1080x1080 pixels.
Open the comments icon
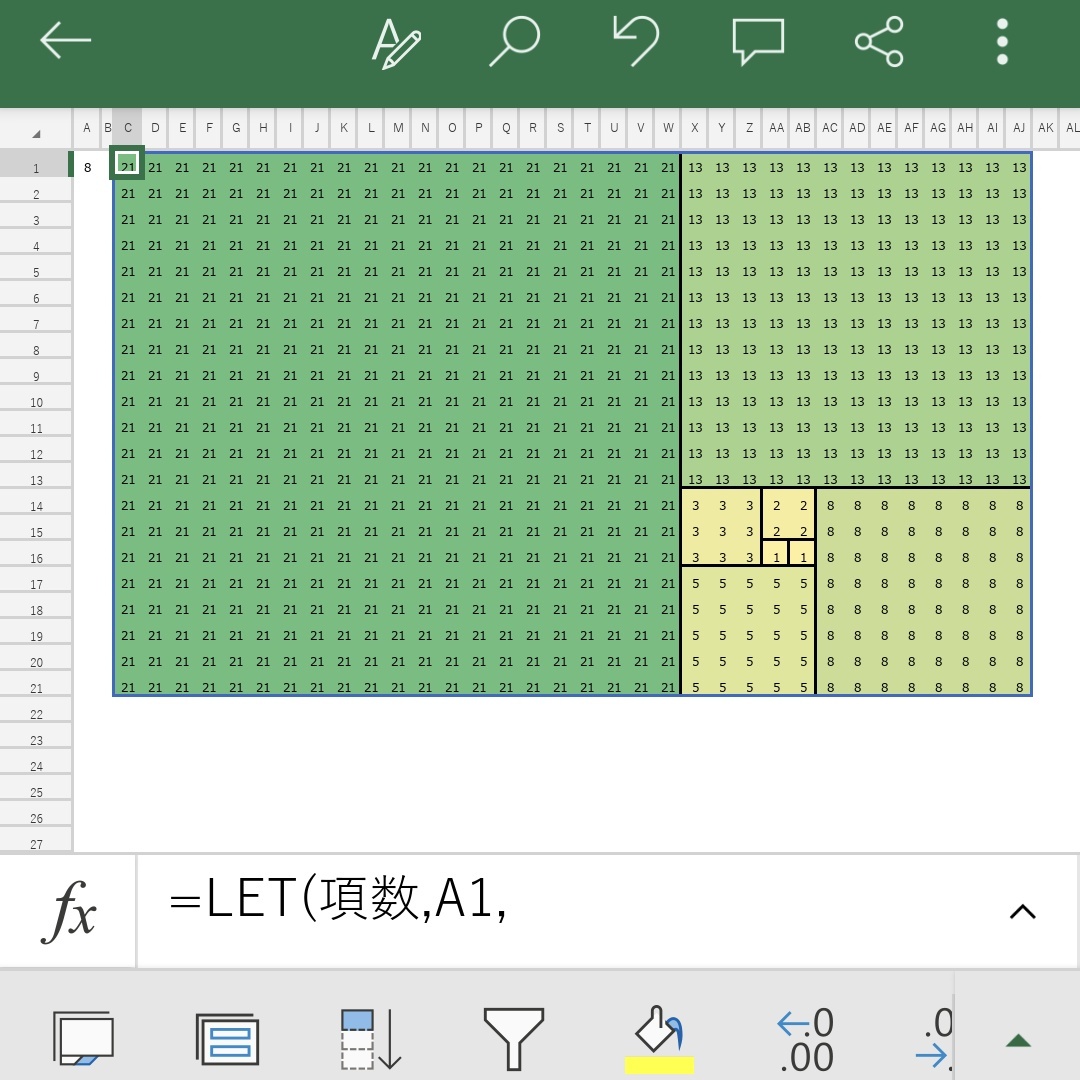pyautogui.click(x=757, y=42)
